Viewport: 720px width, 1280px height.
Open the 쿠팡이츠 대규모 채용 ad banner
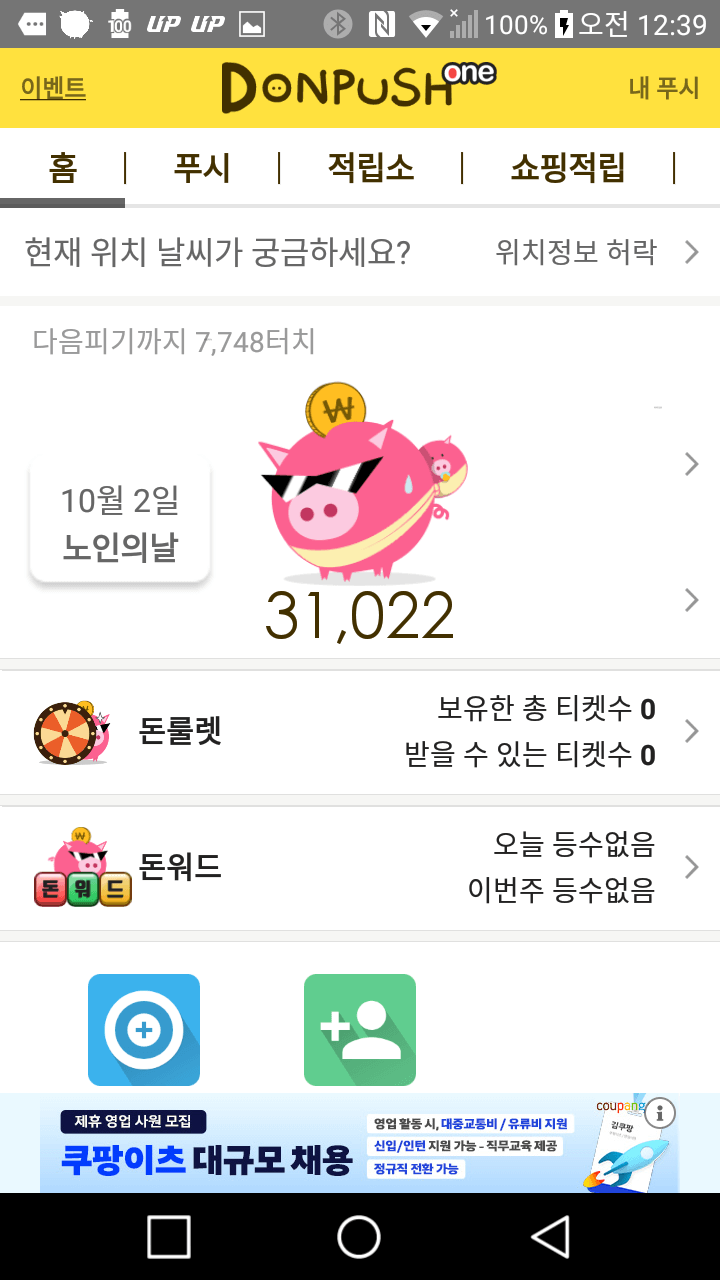(340, 1143)
